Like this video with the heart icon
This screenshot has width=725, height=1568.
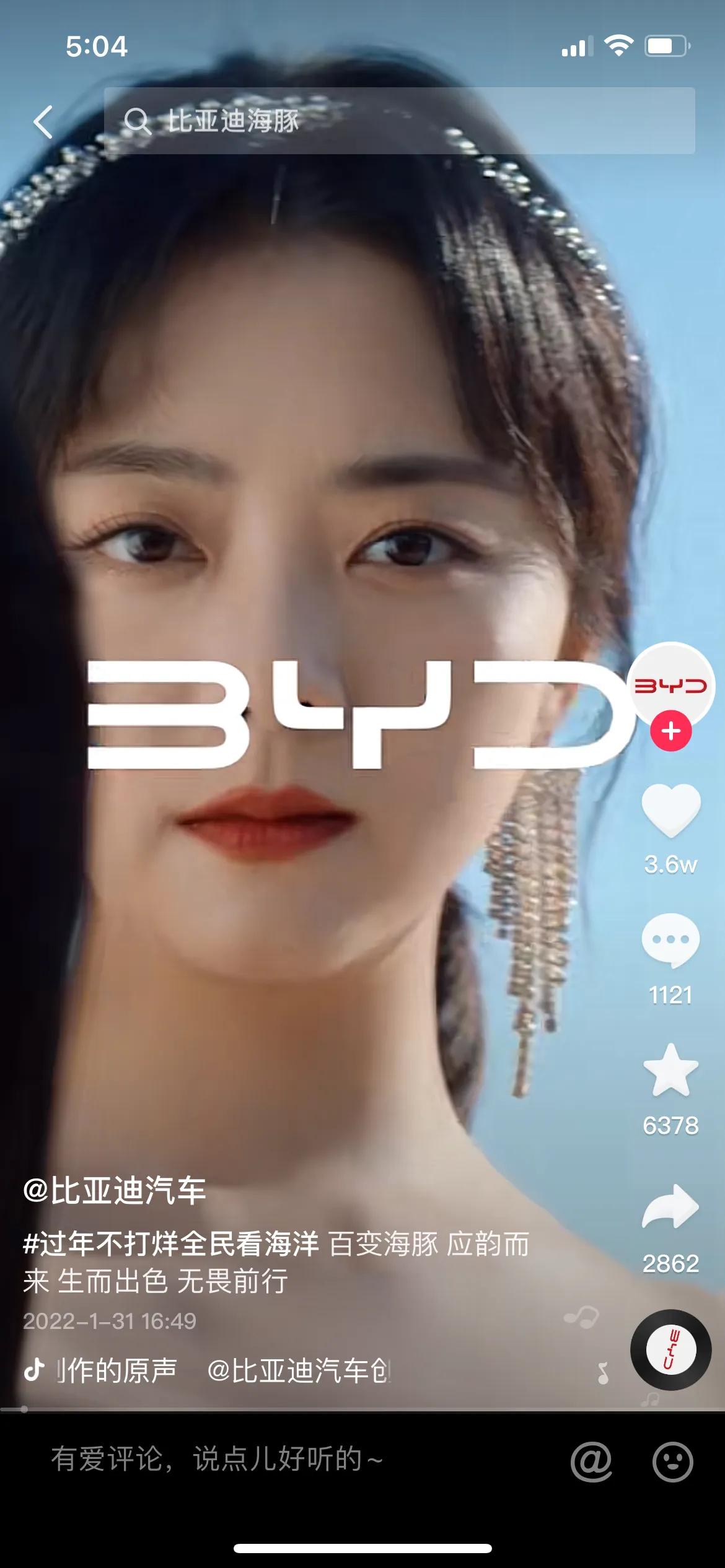(x=670, y=810)
